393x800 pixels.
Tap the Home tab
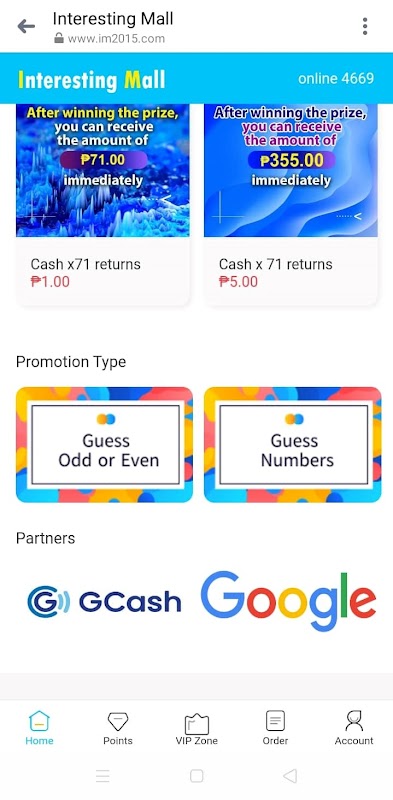point(39,729)
